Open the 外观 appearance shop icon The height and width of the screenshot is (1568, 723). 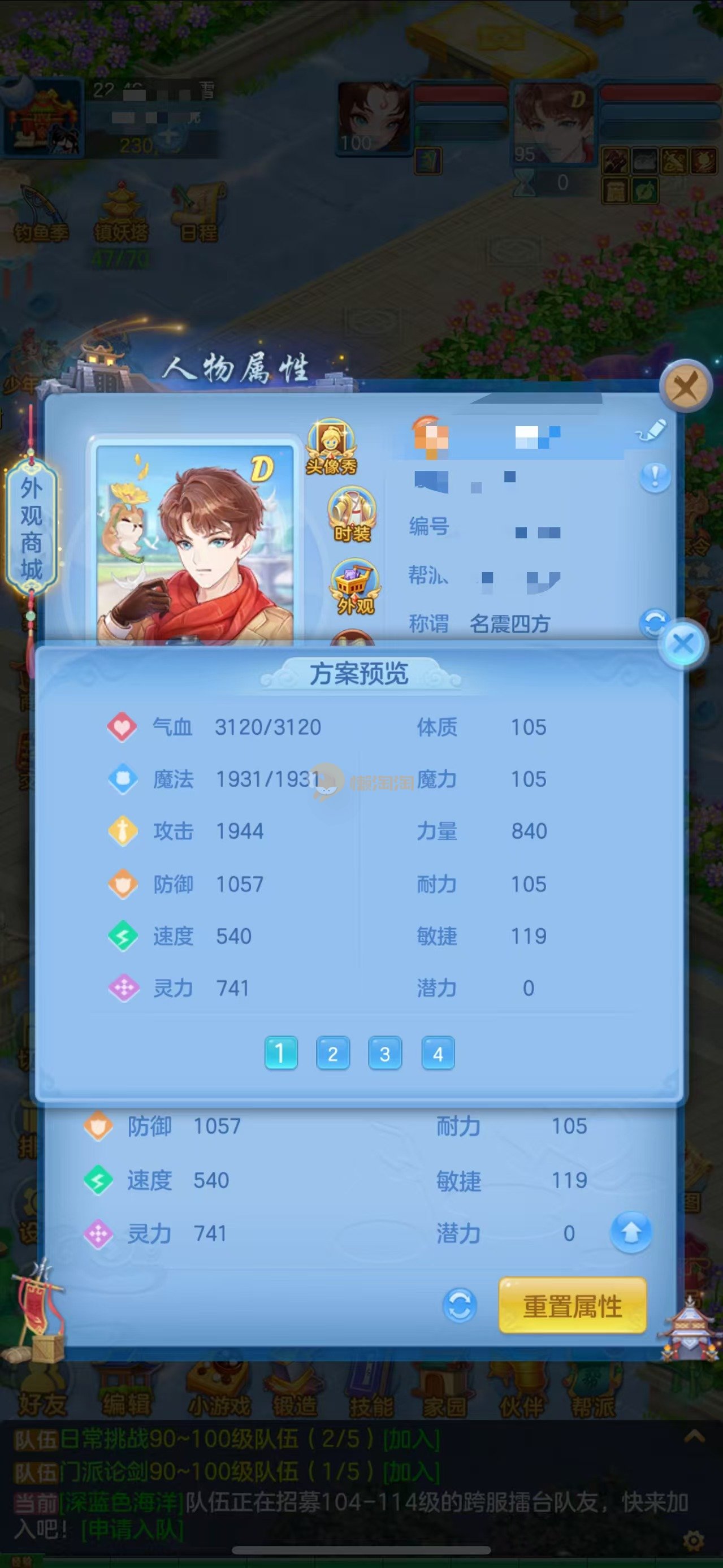355,588
